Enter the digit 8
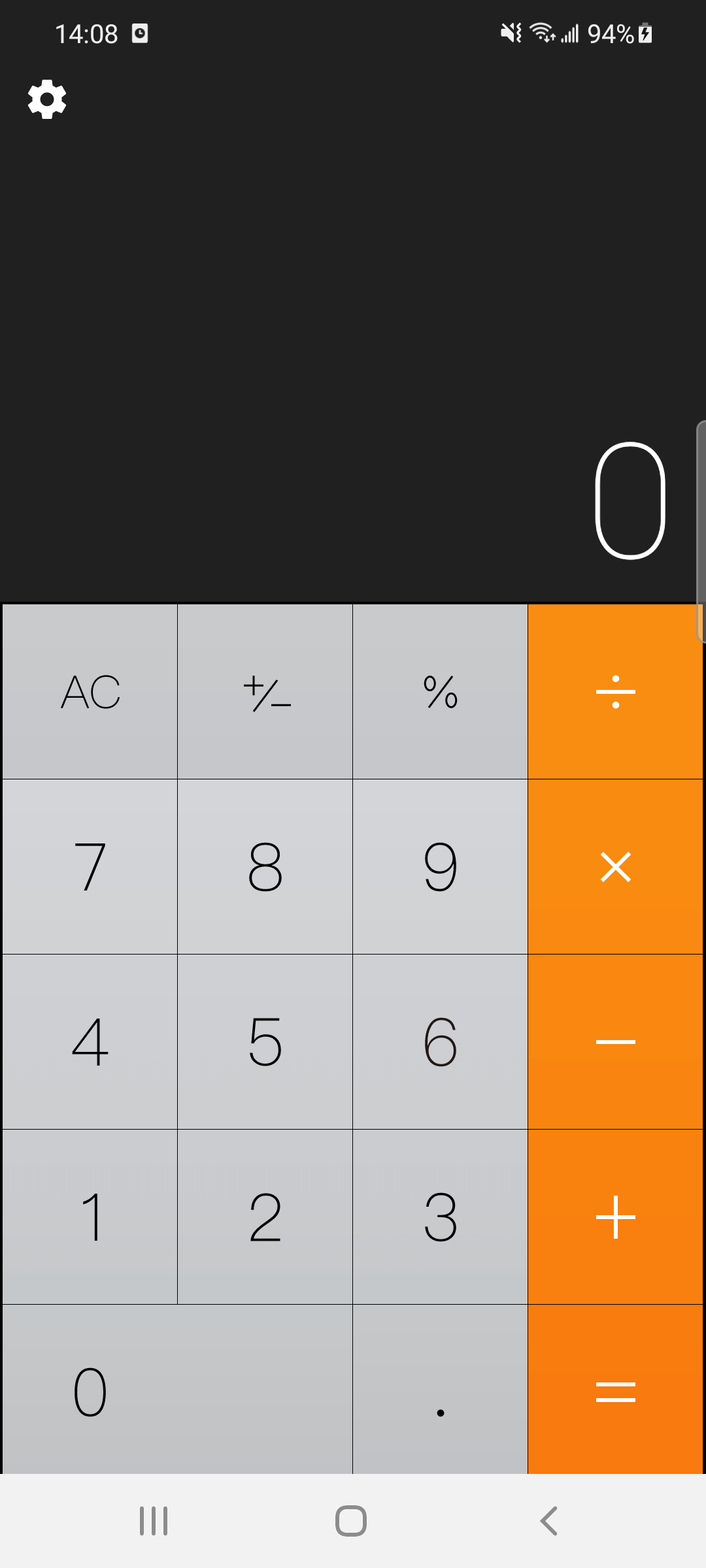Screen dimensions: 706x1568 point(265,867)
